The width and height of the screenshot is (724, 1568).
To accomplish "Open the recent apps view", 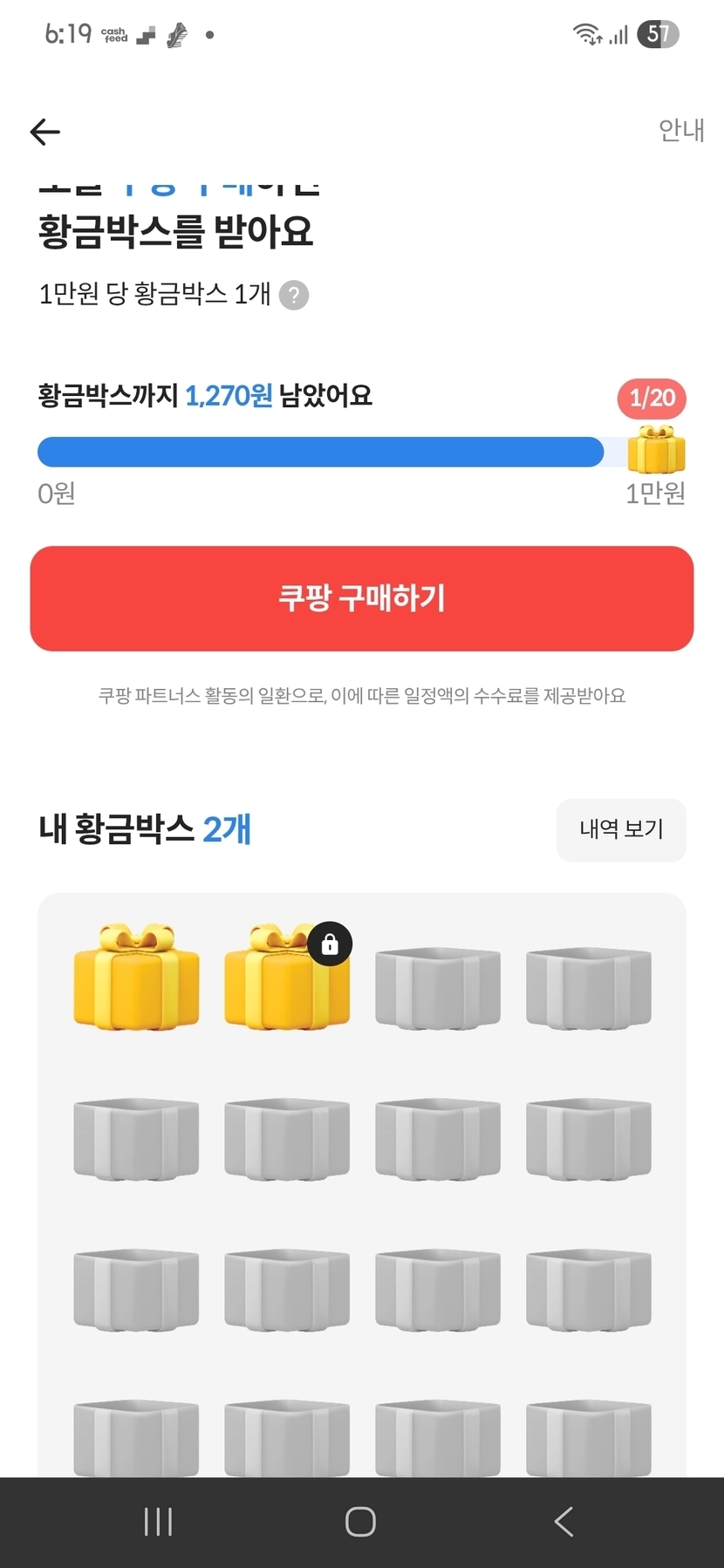I will tap(158, 1522).
